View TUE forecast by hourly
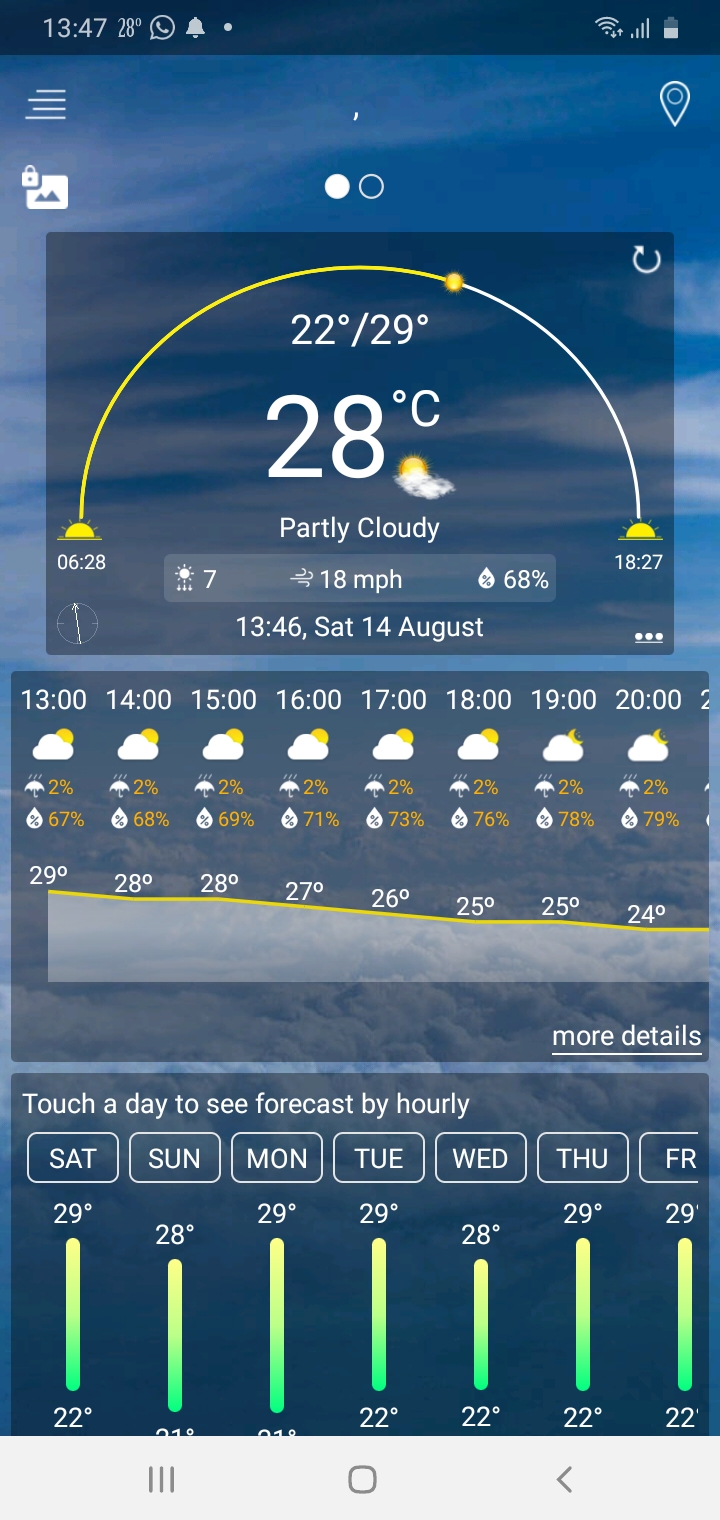 pos(379,1158)
